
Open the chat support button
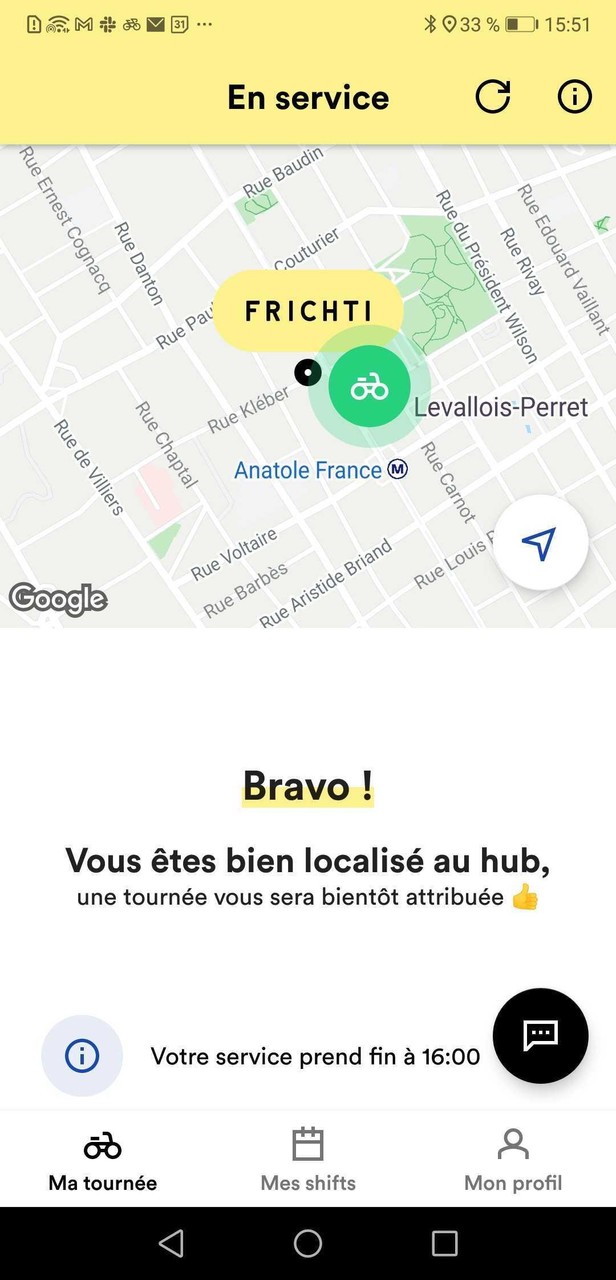[x=540, y=1035]
